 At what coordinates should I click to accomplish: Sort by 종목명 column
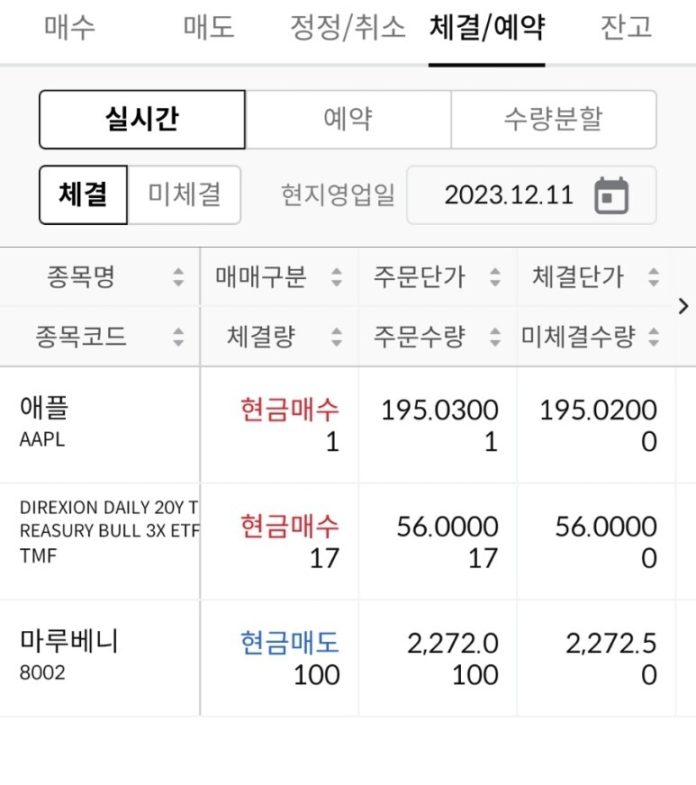(100, 277)
